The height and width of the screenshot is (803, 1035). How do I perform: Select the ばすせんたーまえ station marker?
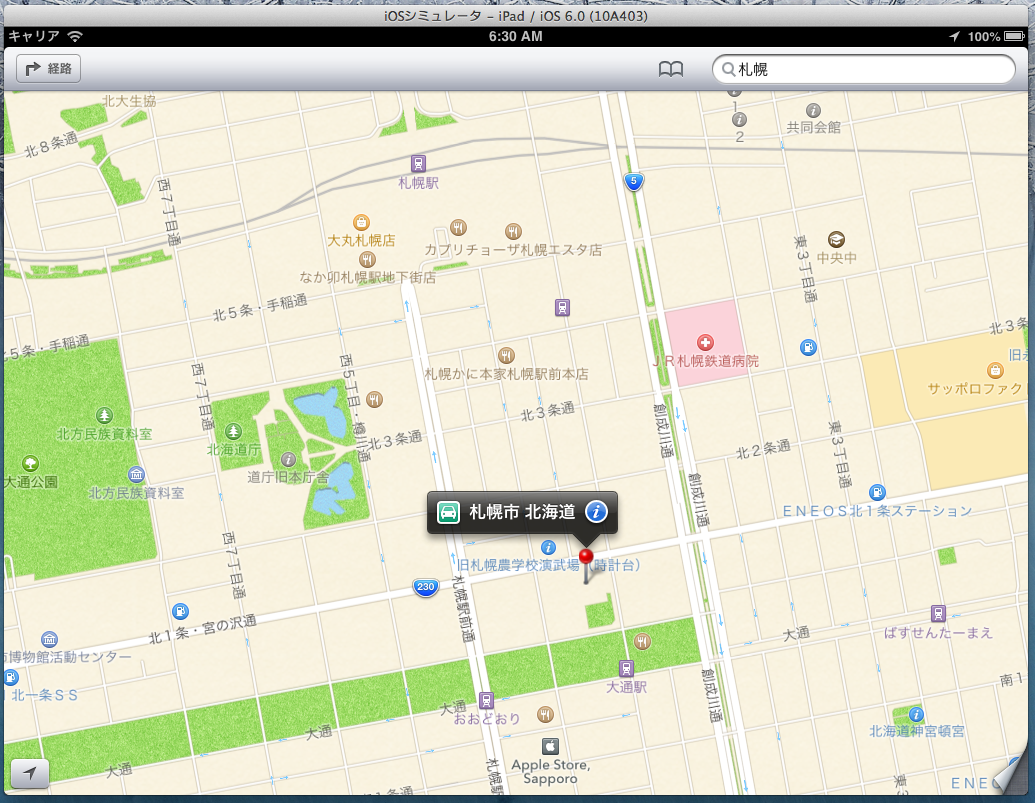coord(938,613)
